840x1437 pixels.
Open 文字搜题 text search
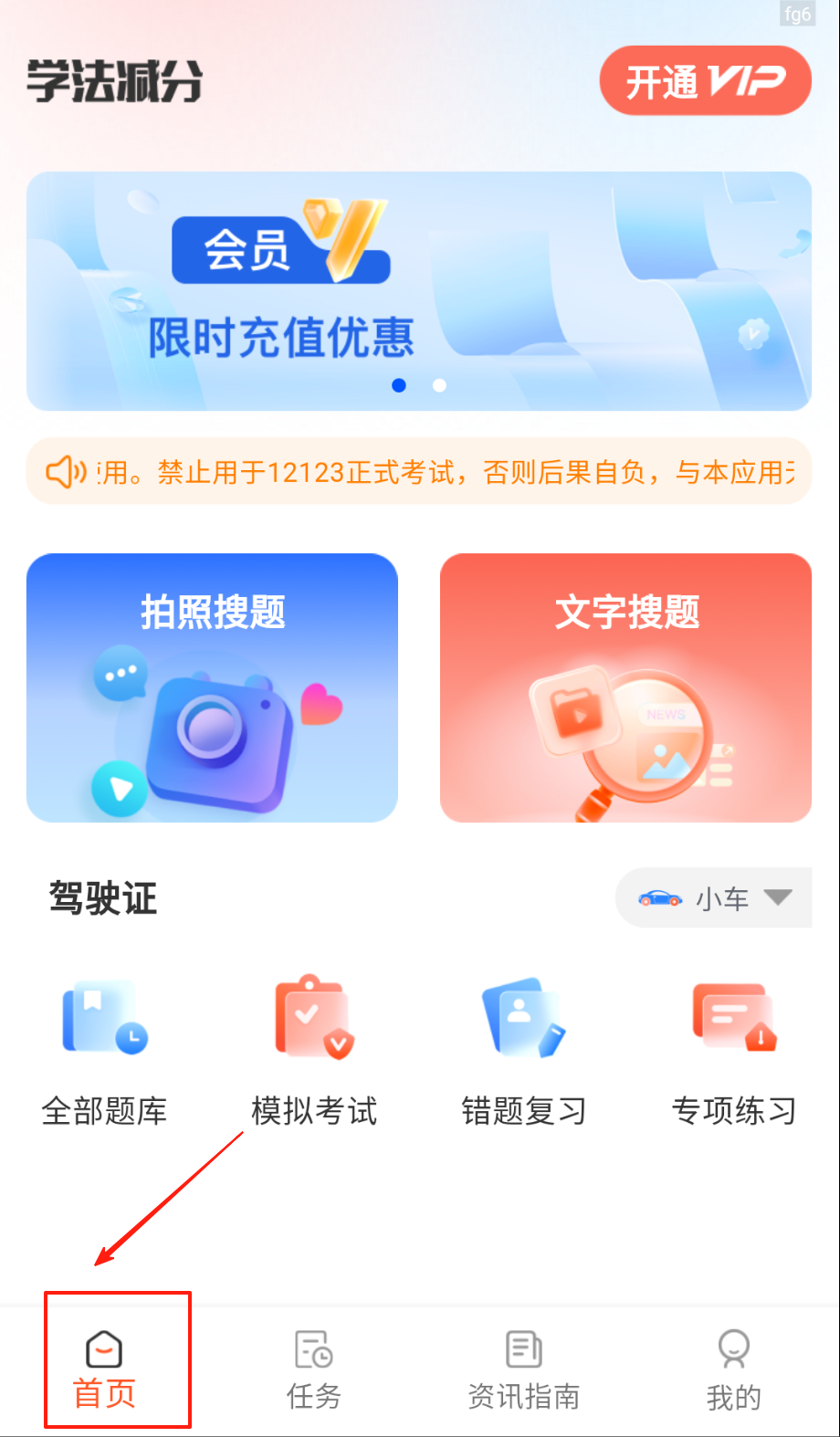pos(625,687)
